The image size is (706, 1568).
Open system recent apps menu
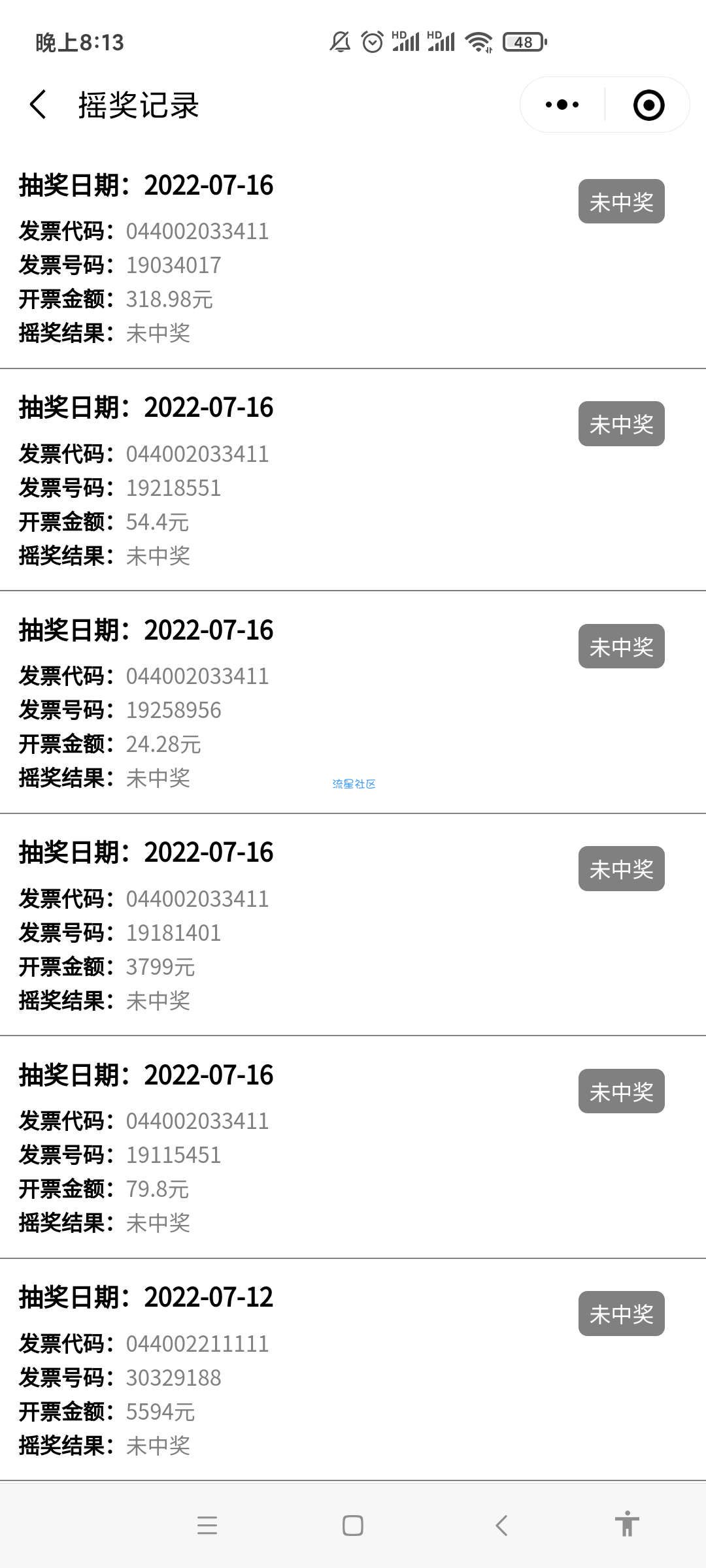207,1526
